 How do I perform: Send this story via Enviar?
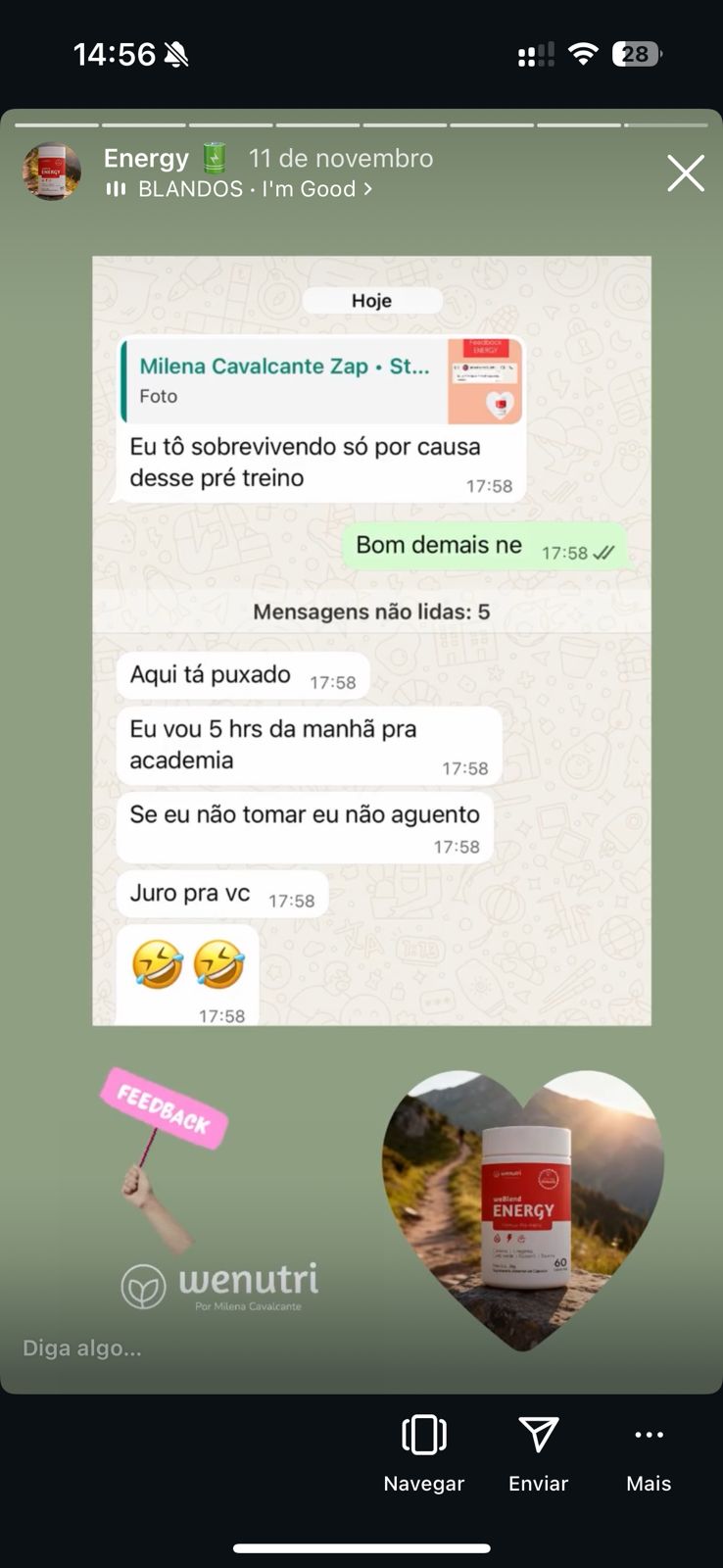[x=538, y=1452]
